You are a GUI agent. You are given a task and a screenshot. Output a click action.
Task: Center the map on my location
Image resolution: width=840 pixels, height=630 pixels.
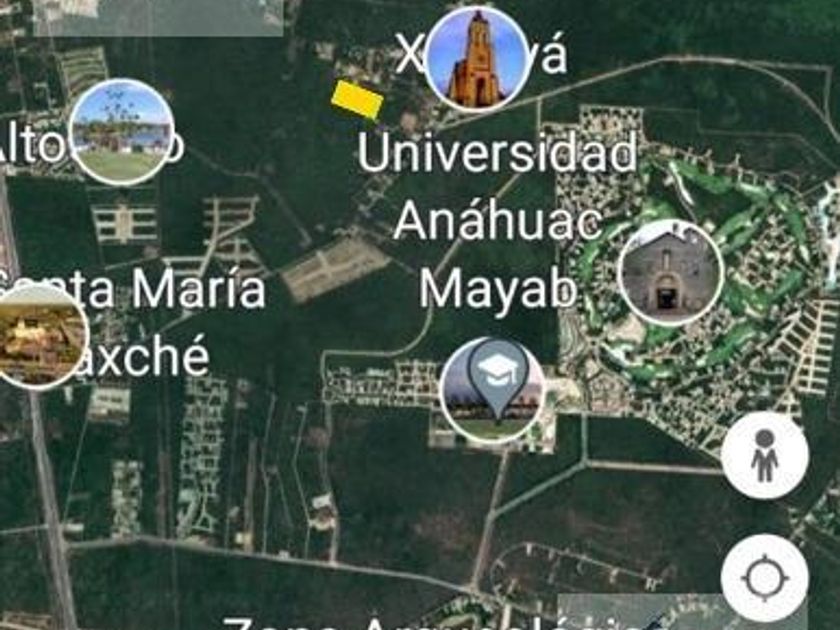coord(765,578)
